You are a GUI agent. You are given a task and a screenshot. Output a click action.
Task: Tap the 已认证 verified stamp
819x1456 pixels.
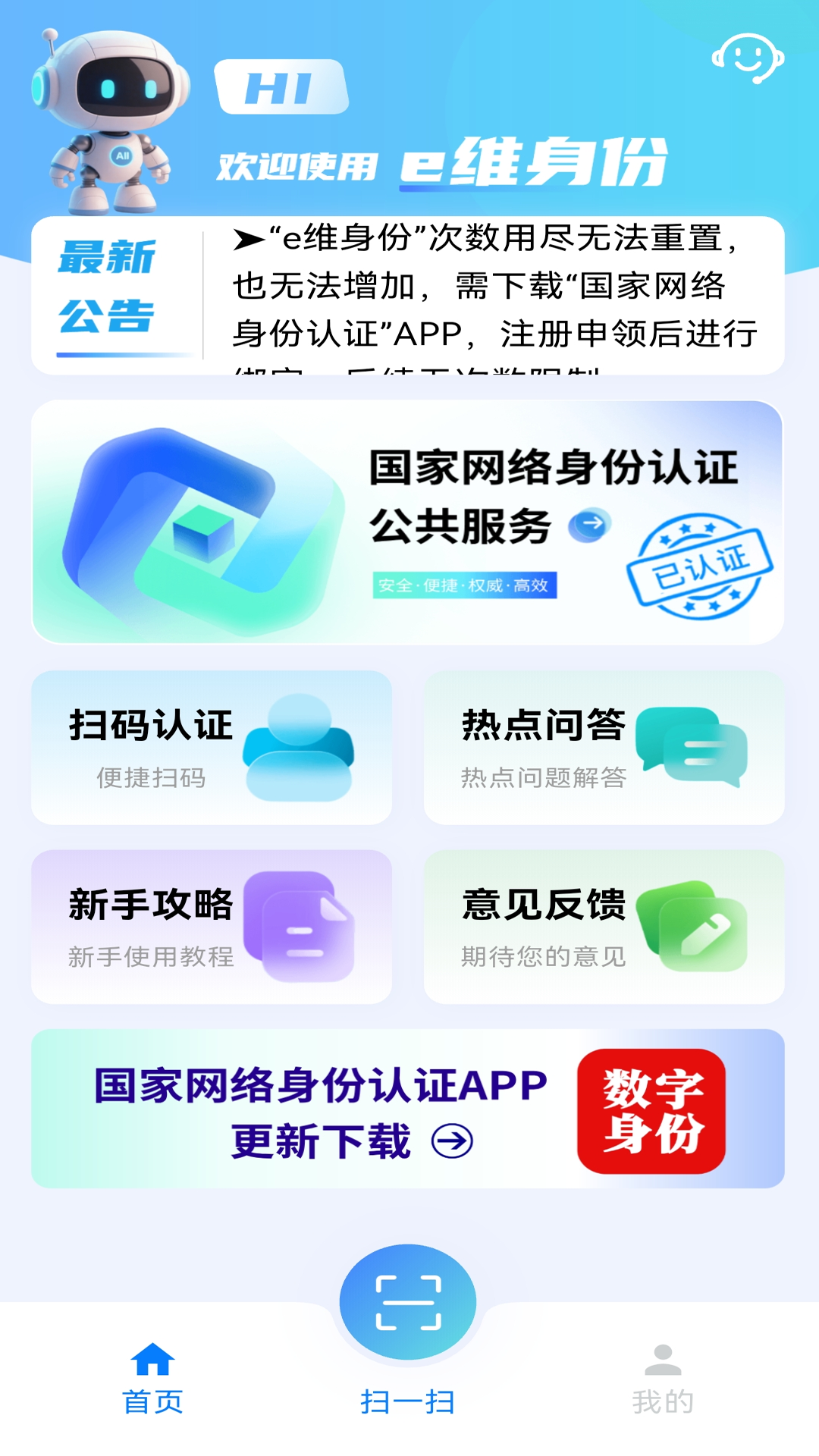pos(698,565)
